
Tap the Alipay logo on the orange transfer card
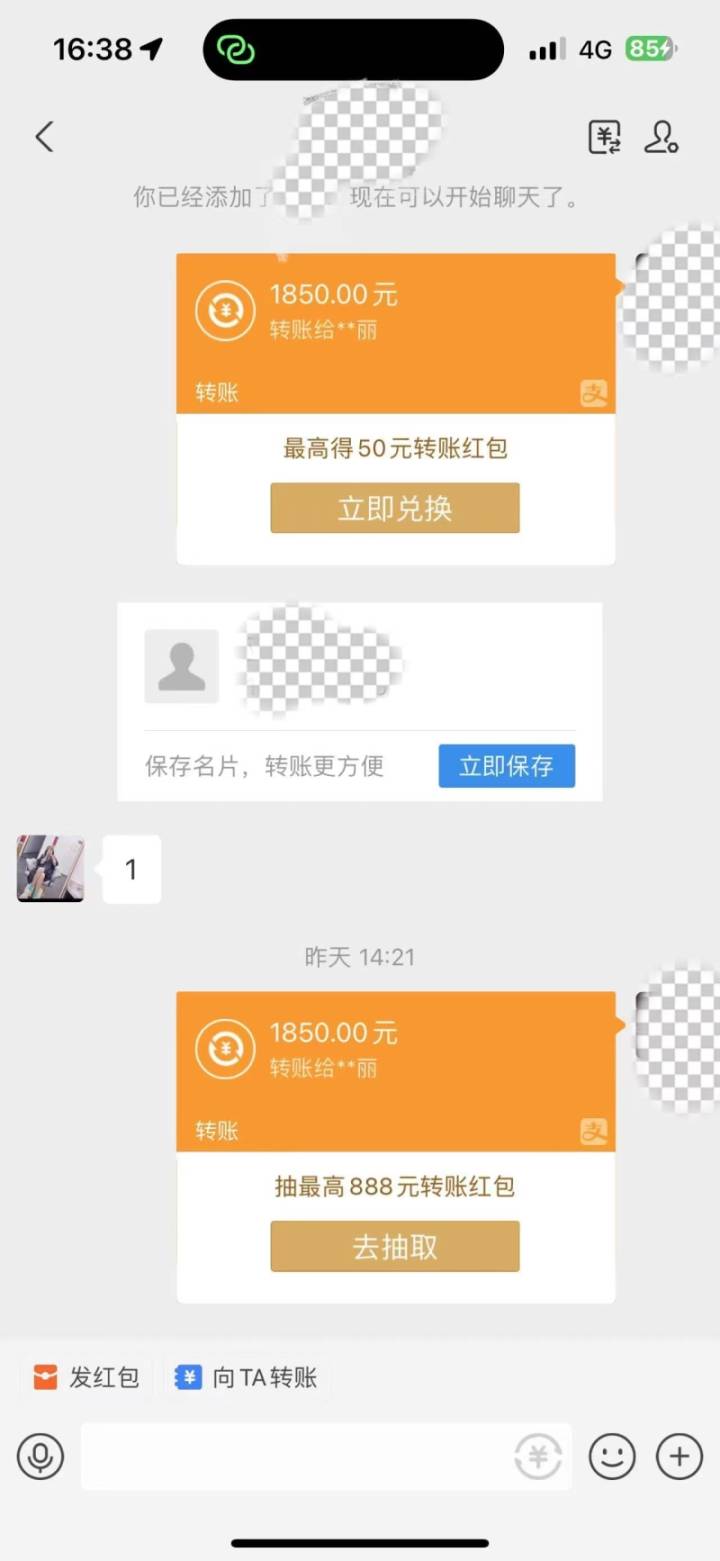(x=593, y=392)
